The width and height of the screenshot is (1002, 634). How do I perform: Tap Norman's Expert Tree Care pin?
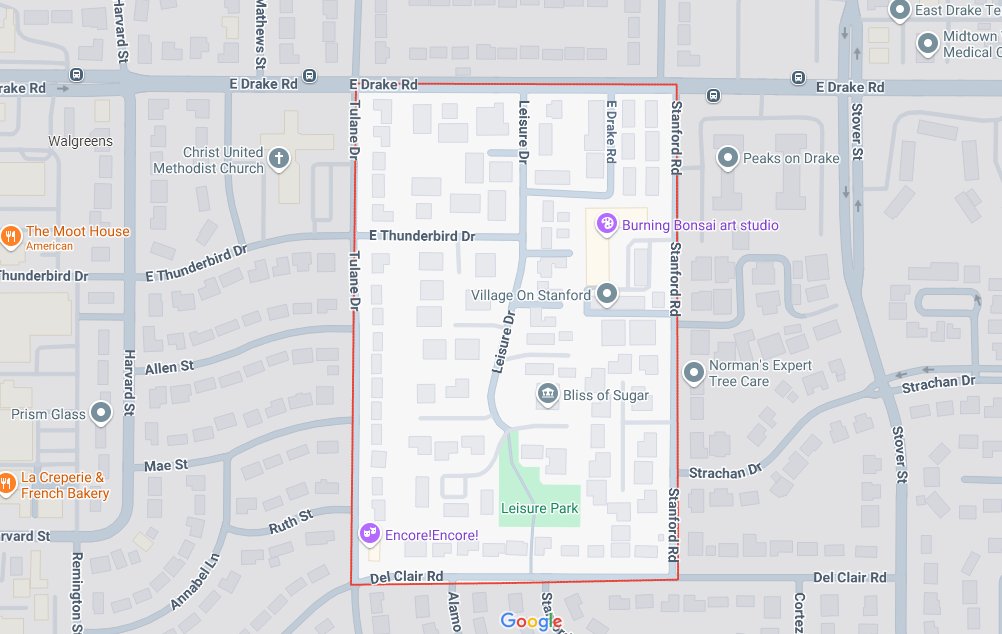(x=694, y=373)
